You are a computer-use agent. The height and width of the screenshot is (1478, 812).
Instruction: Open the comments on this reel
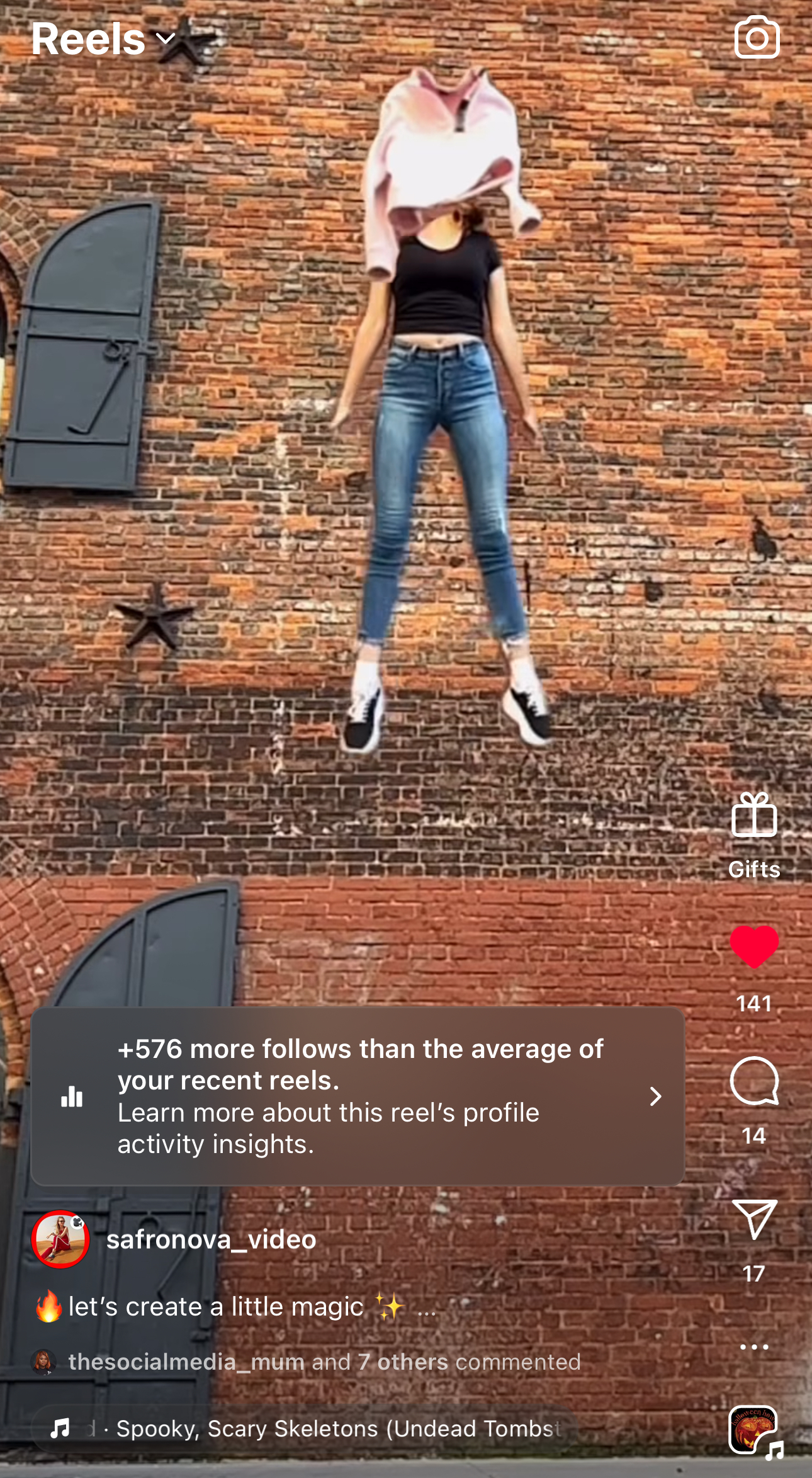coord(754,1081)
